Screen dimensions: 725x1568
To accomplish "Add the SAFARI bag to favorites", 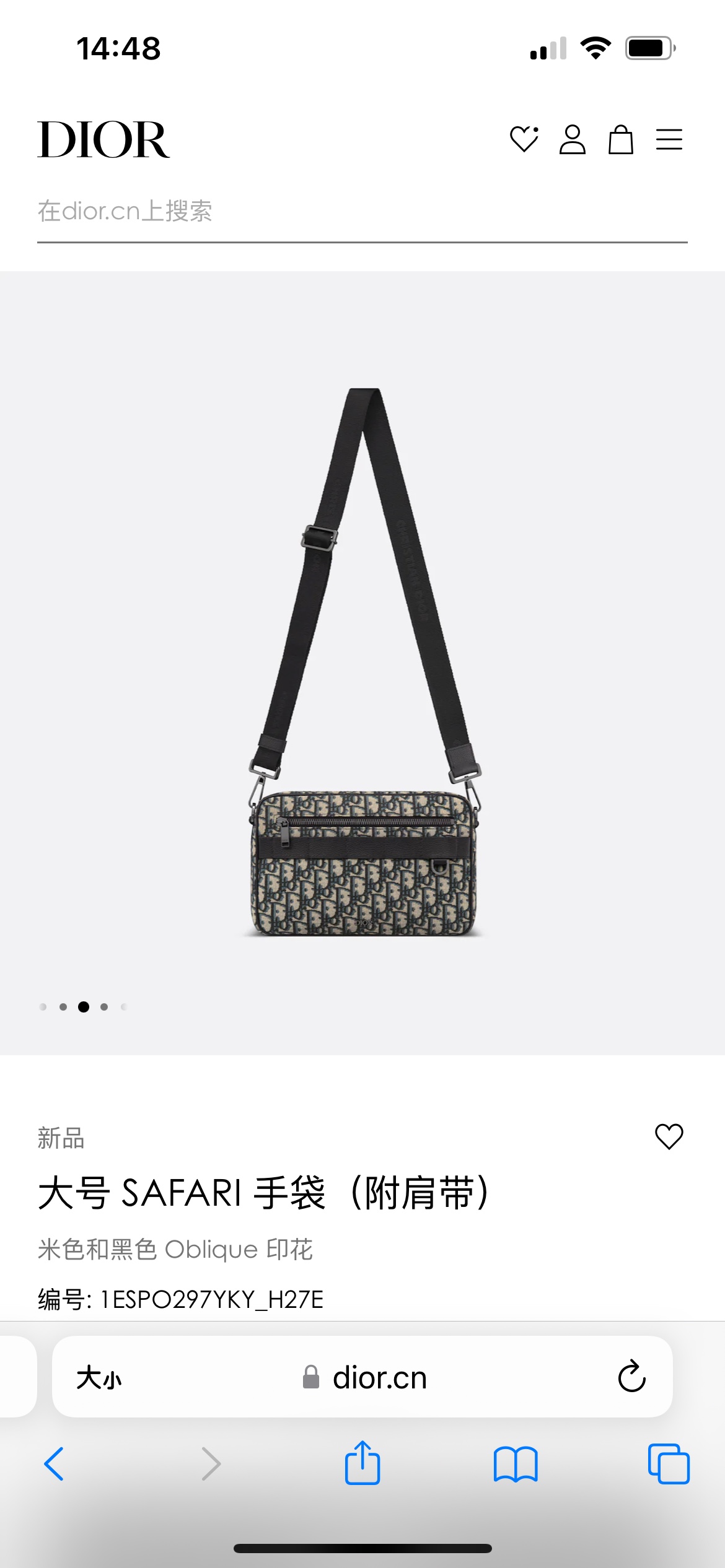I will (x=669, y=1137).
